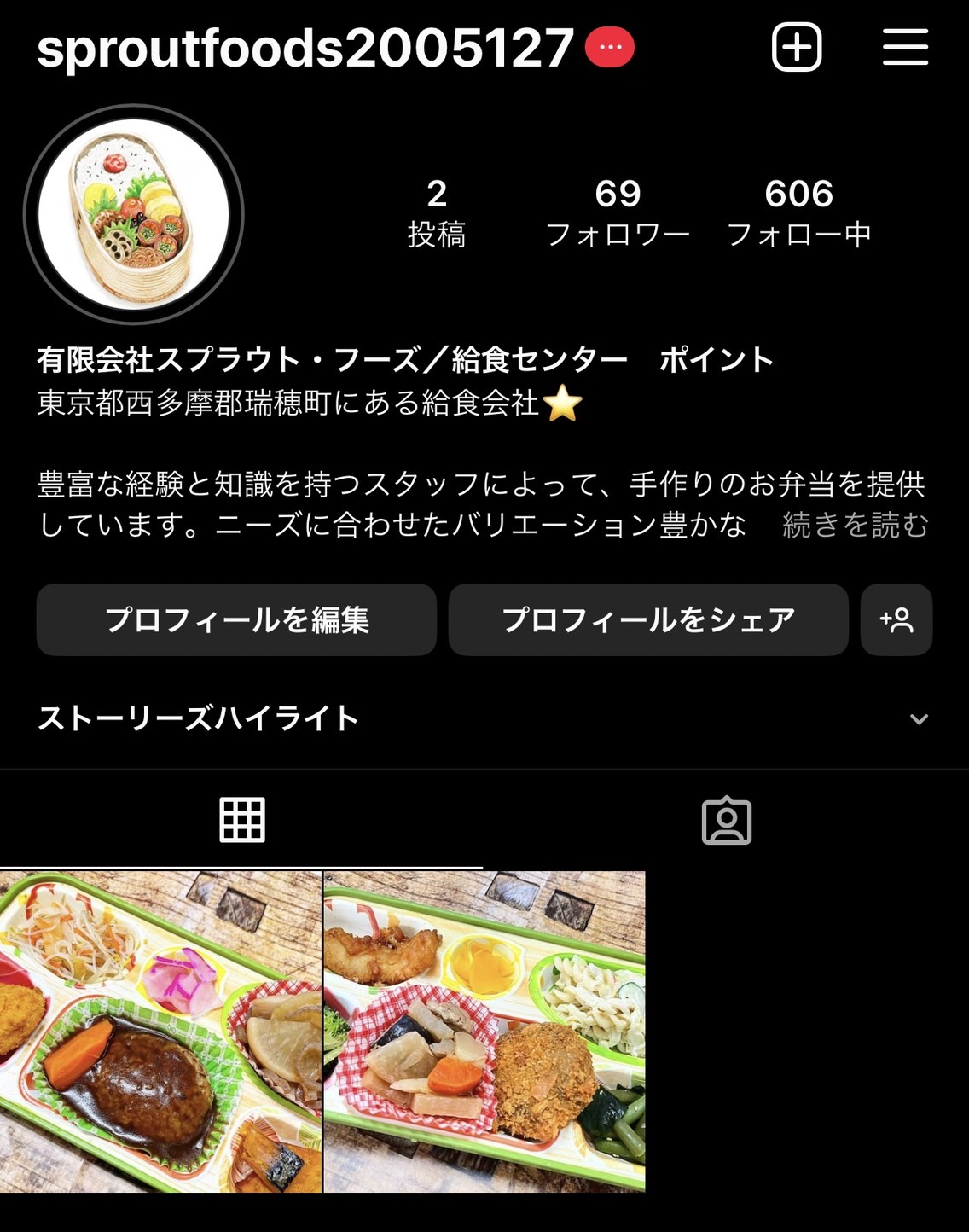Viewport: 969px width, 1232px height.
Task: Switch to the posts grid tab
Action: coord(242,821)
